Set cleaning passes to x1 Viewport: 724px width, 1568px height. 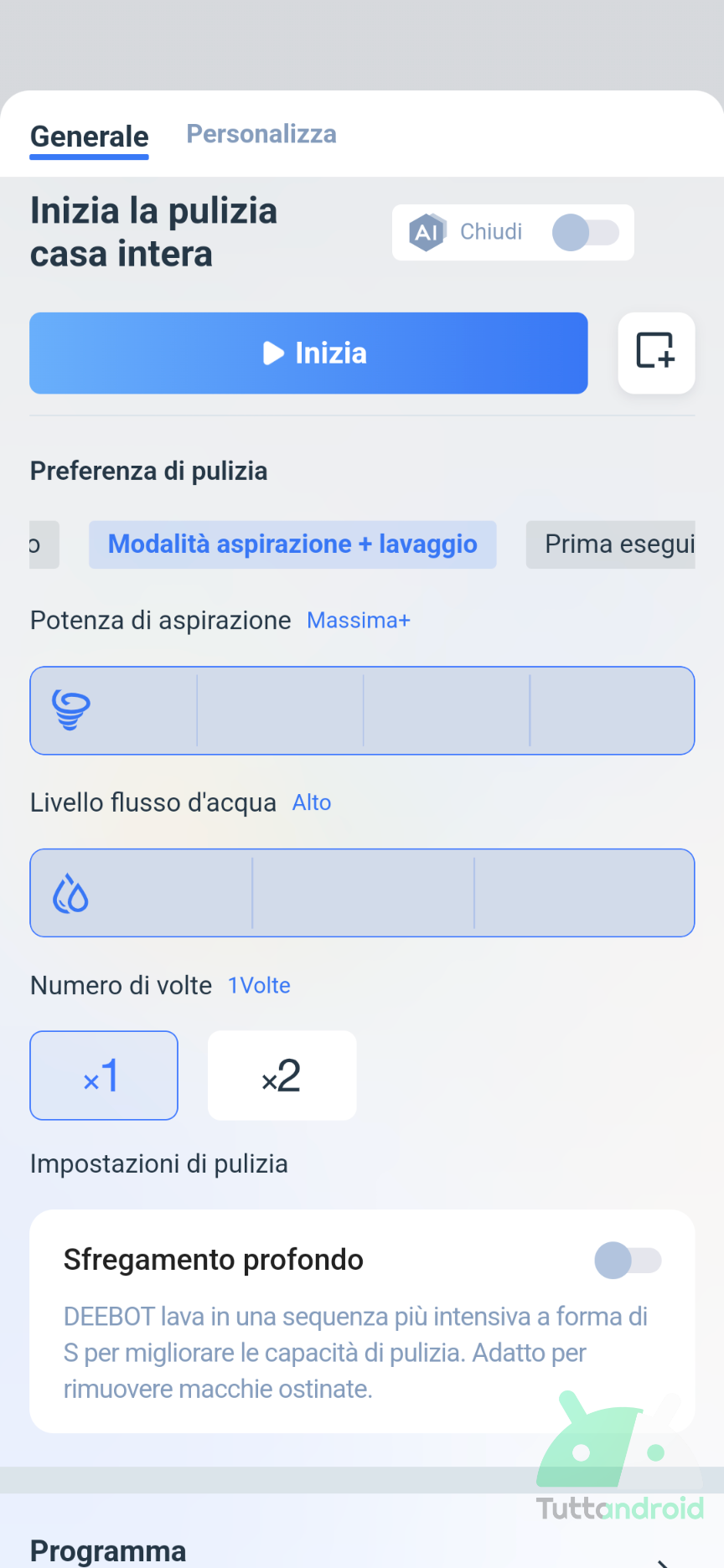pyautogui.click(x=104, y=1075)
